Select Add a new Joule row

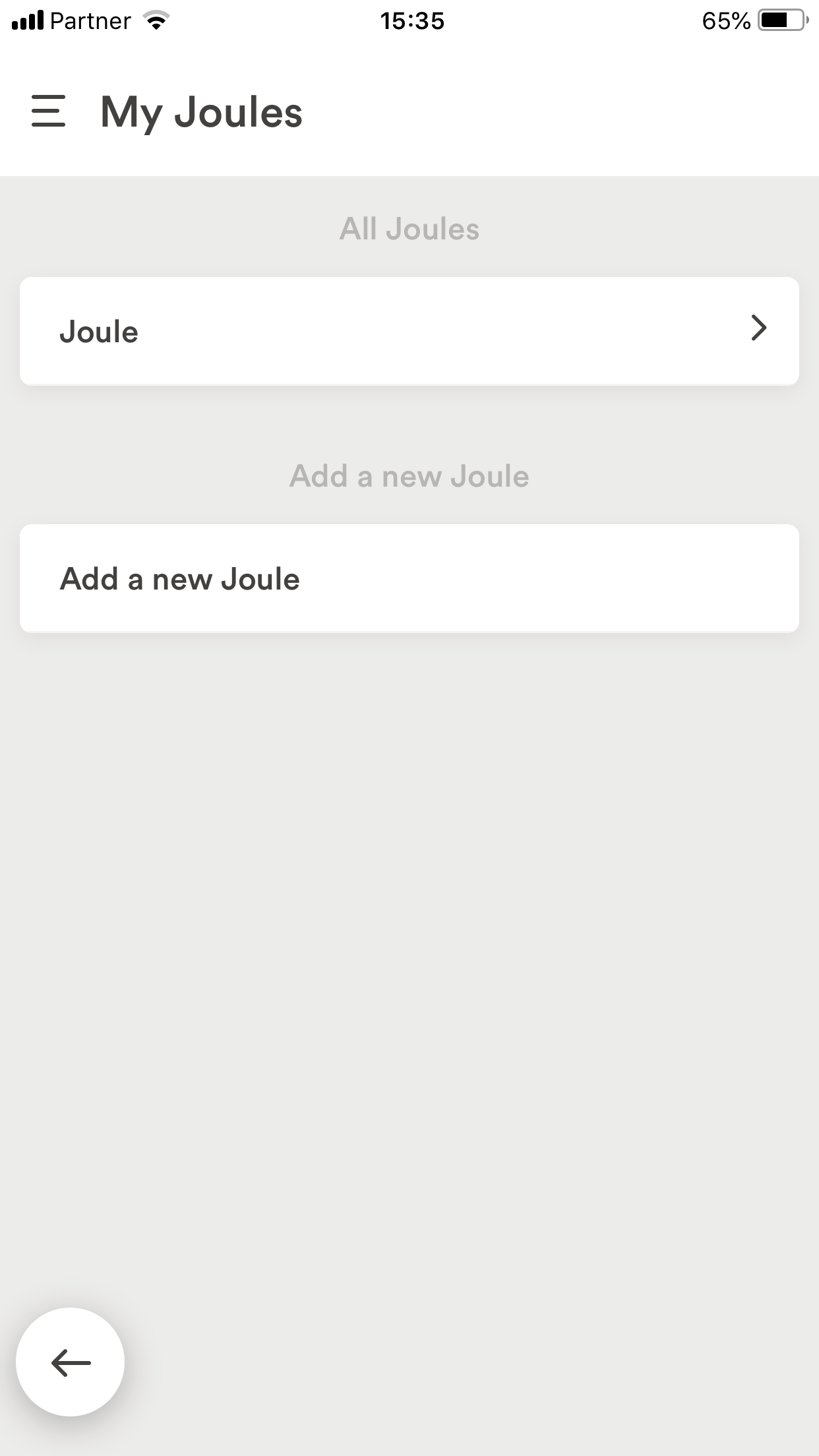coord(409,578)
